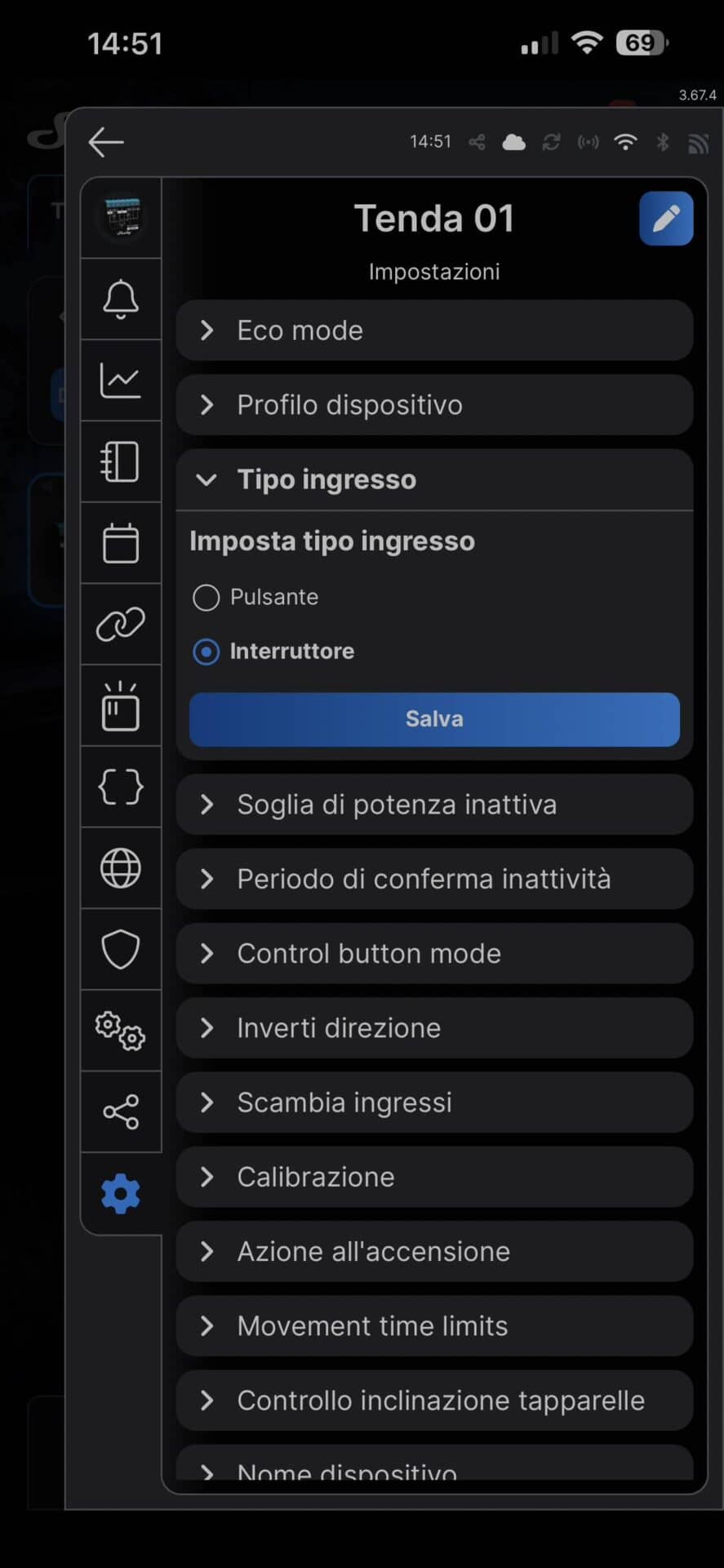Tap the Bluetooth icon in the top bar

tap(661, 142)
